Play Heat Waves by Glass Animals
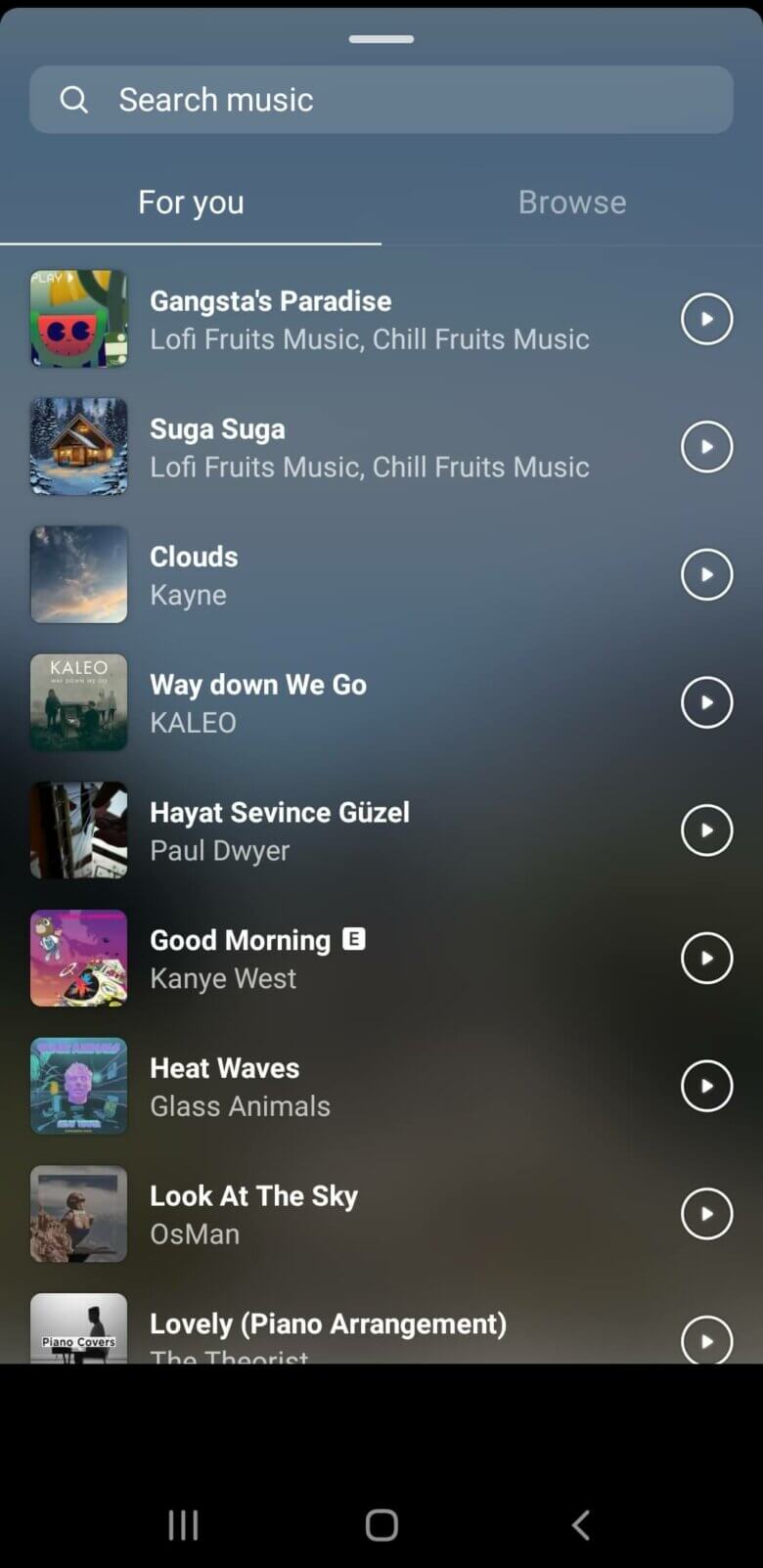The width and height of the screenshot is (763, 1568). [706, 1086]
